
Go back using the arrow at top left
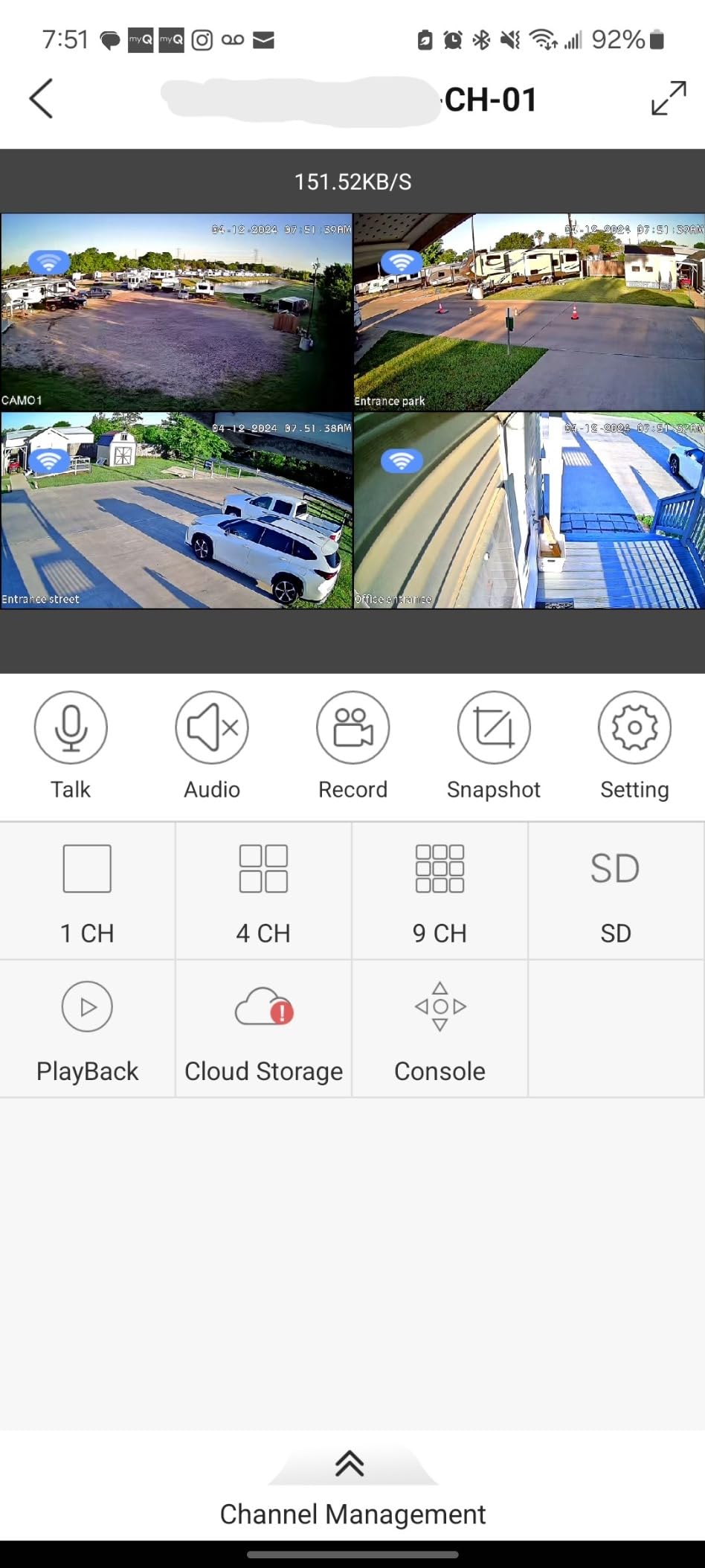pyautogui.click(x=41, y=98)
